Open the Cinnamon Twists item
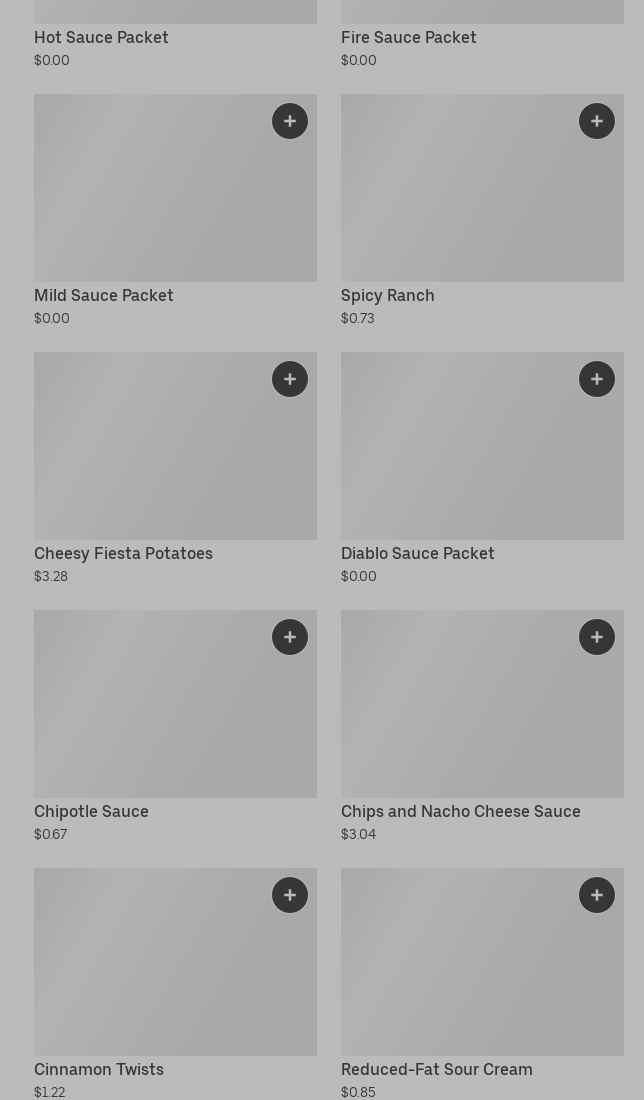 [150, 974]
